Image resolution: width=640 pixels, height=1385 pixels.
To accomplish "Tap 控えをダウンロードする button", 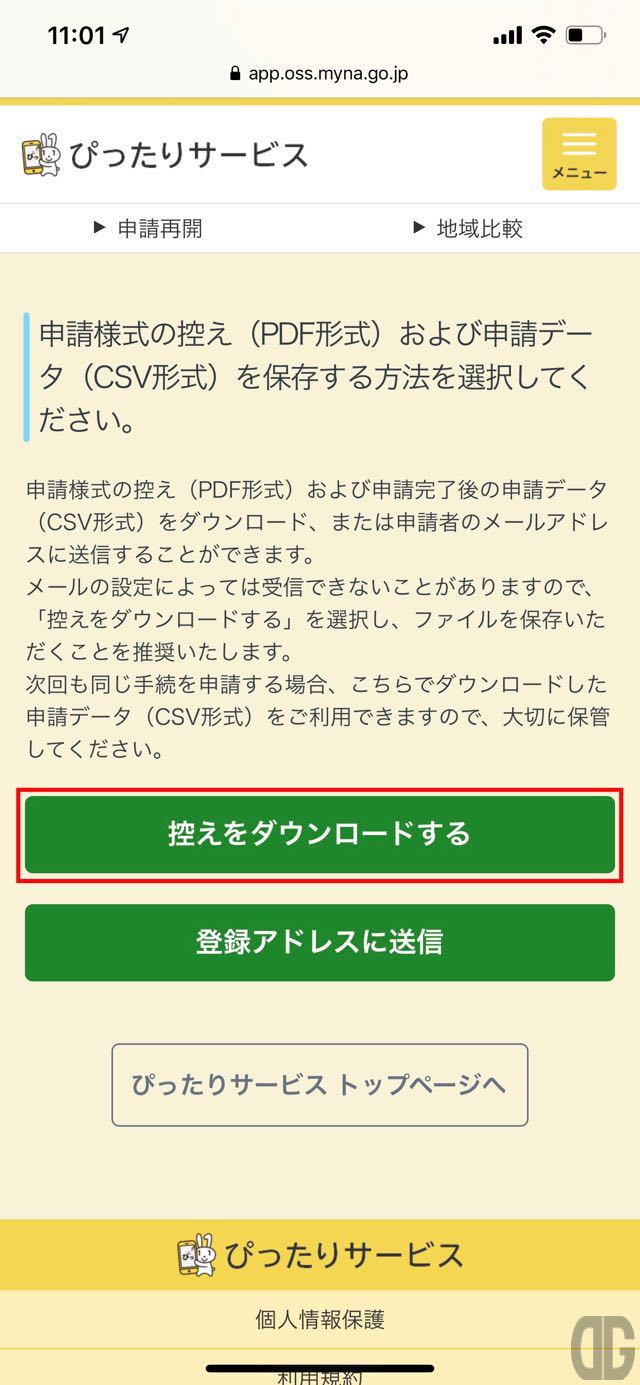I will 319,835.
